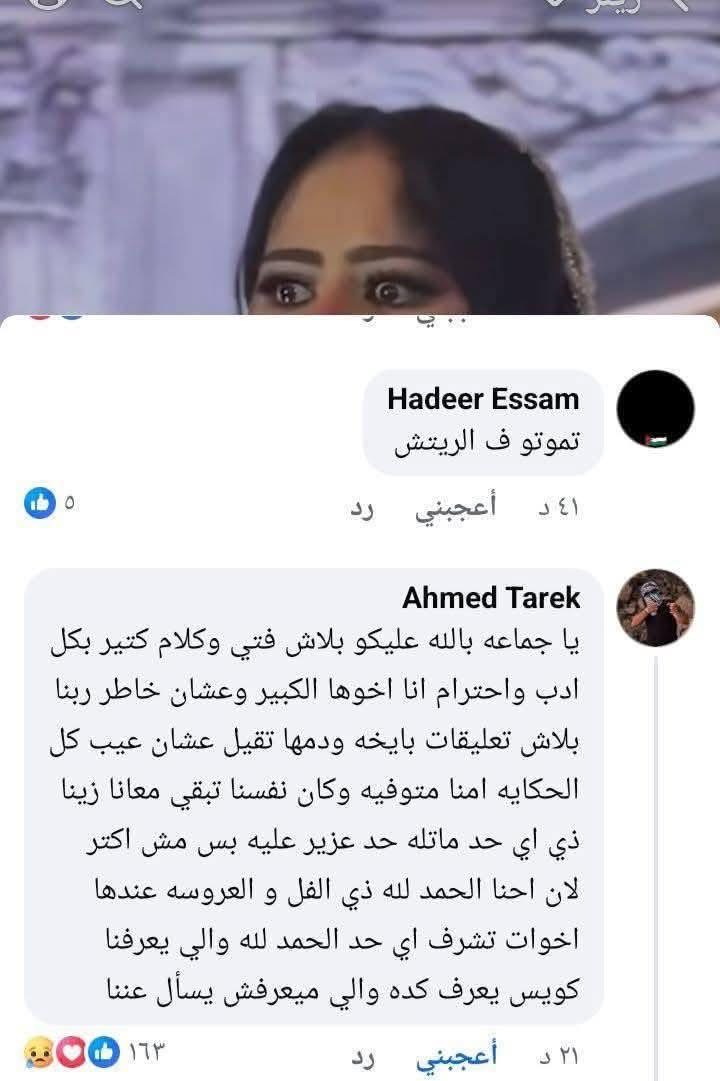Open Ahmed Tarek's profile name

pyautogui.click(x=490, y=597)
